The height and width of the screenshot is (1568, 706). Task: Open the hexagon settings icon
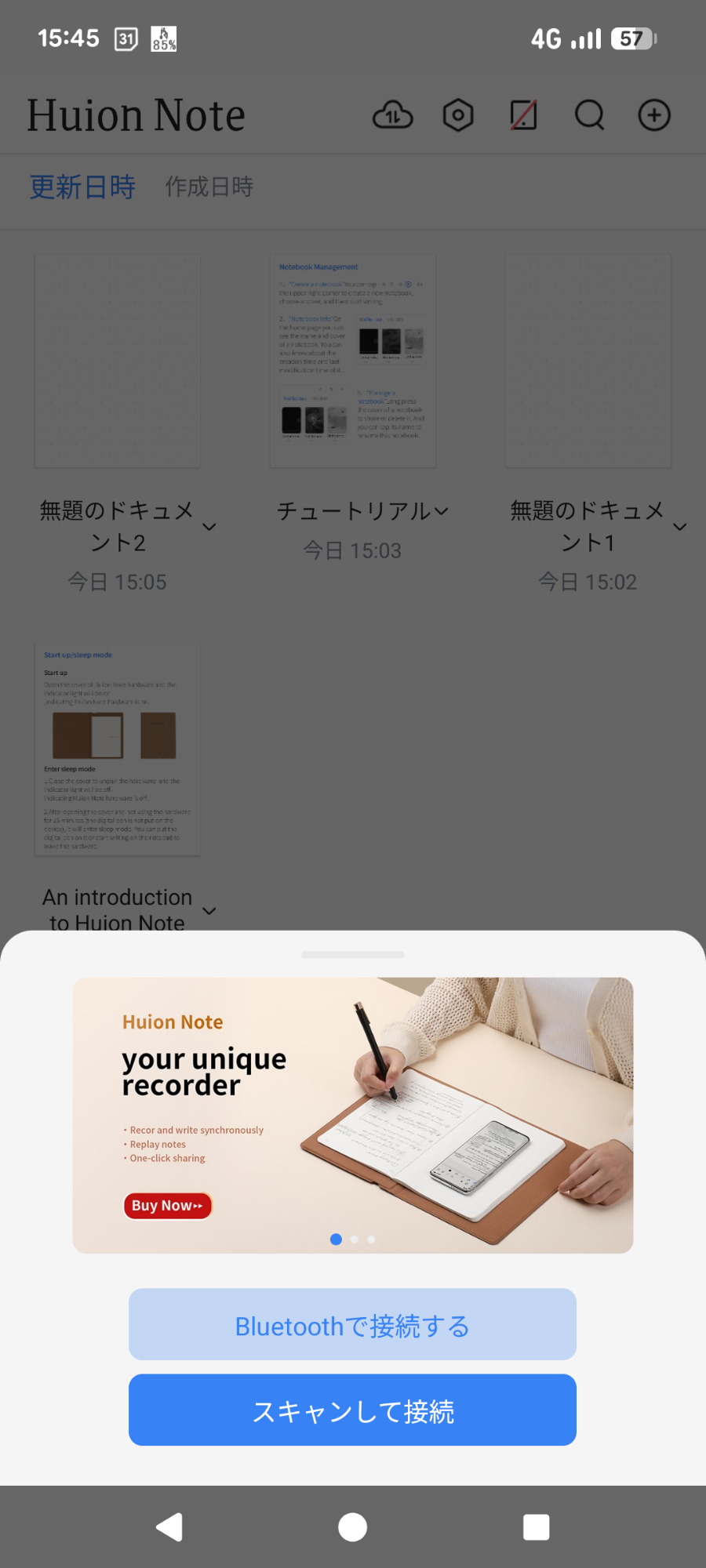458,115
